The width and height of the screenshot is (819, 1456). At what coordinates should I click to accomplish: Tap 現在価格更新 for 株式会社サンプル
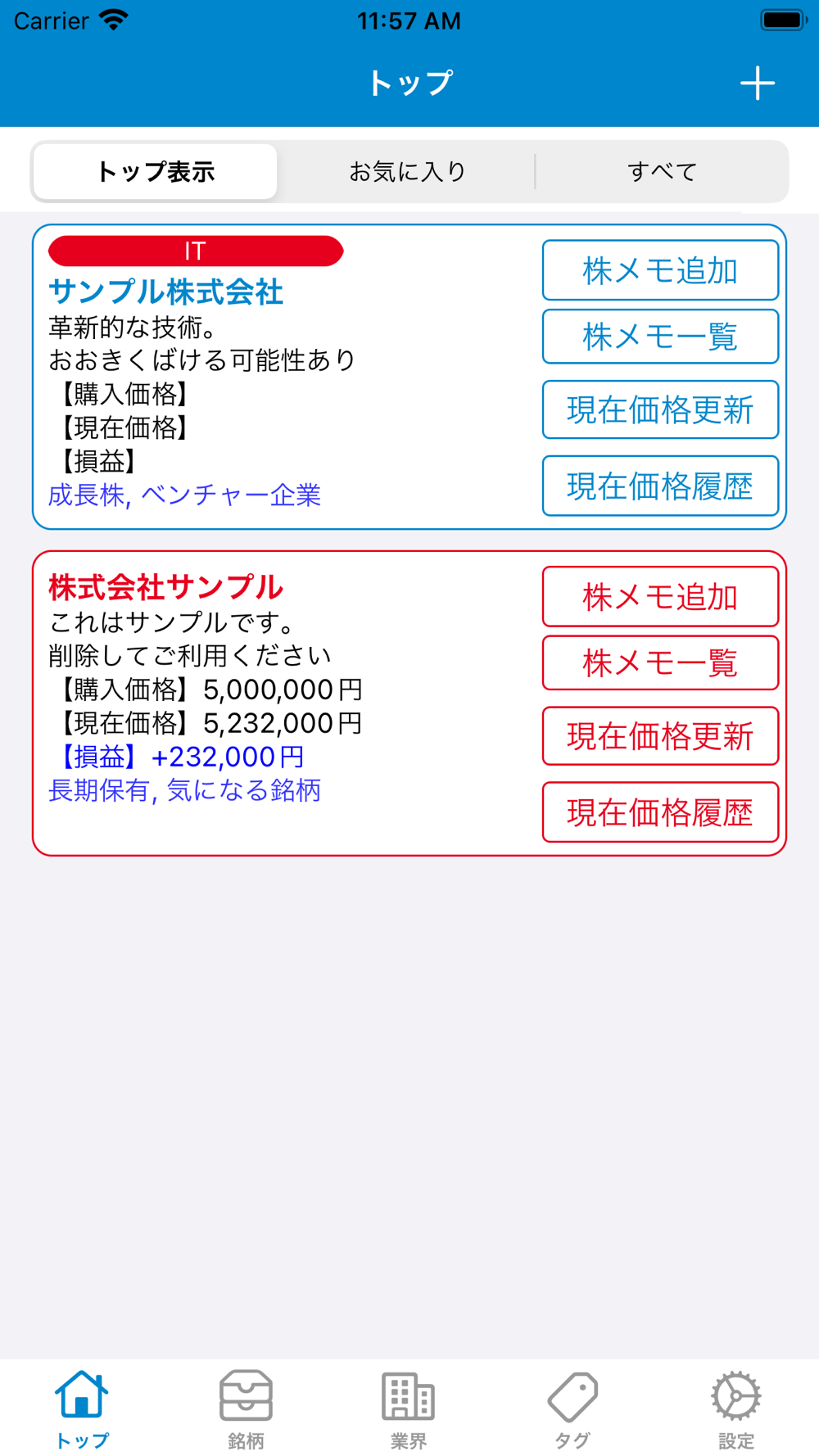[660, 736]
